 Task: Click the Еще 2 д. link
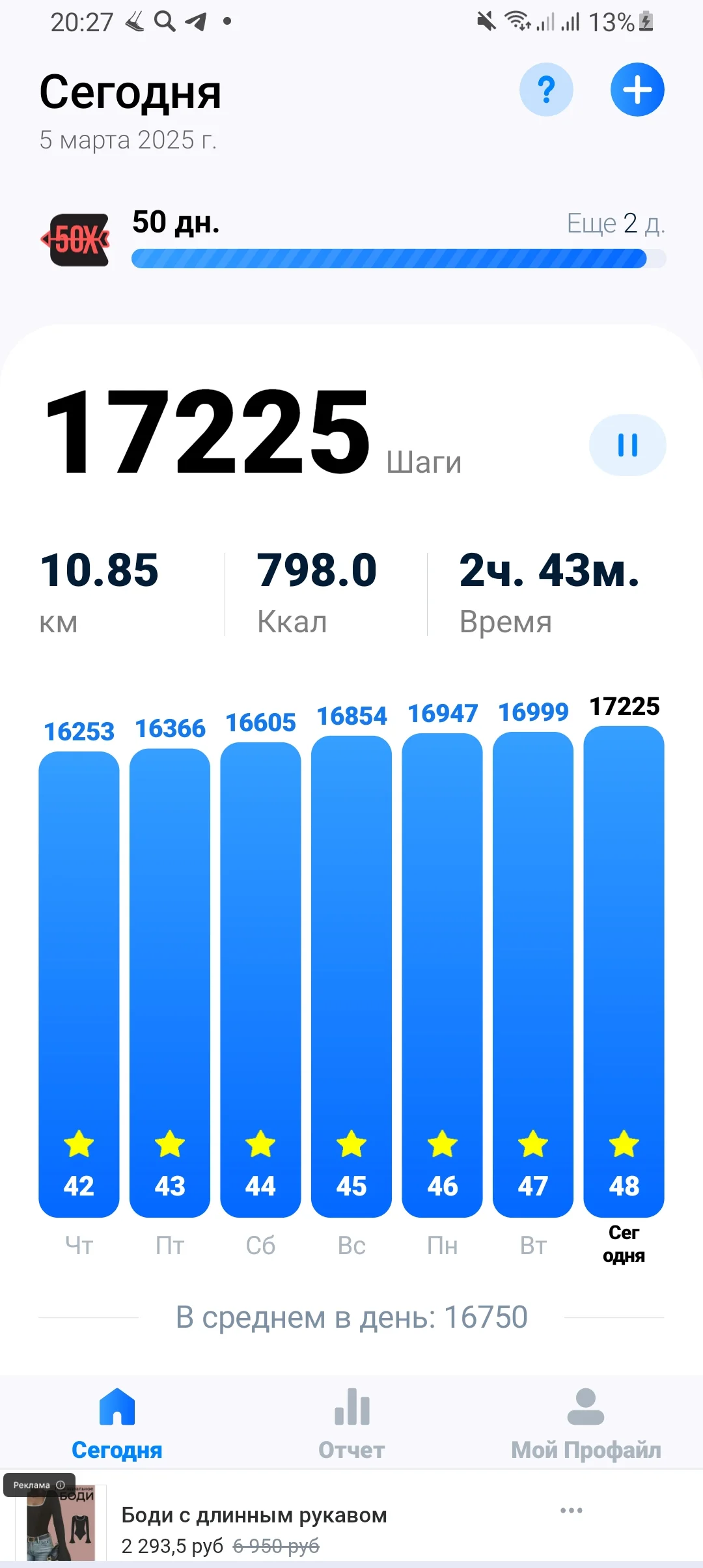coord(614,223)
